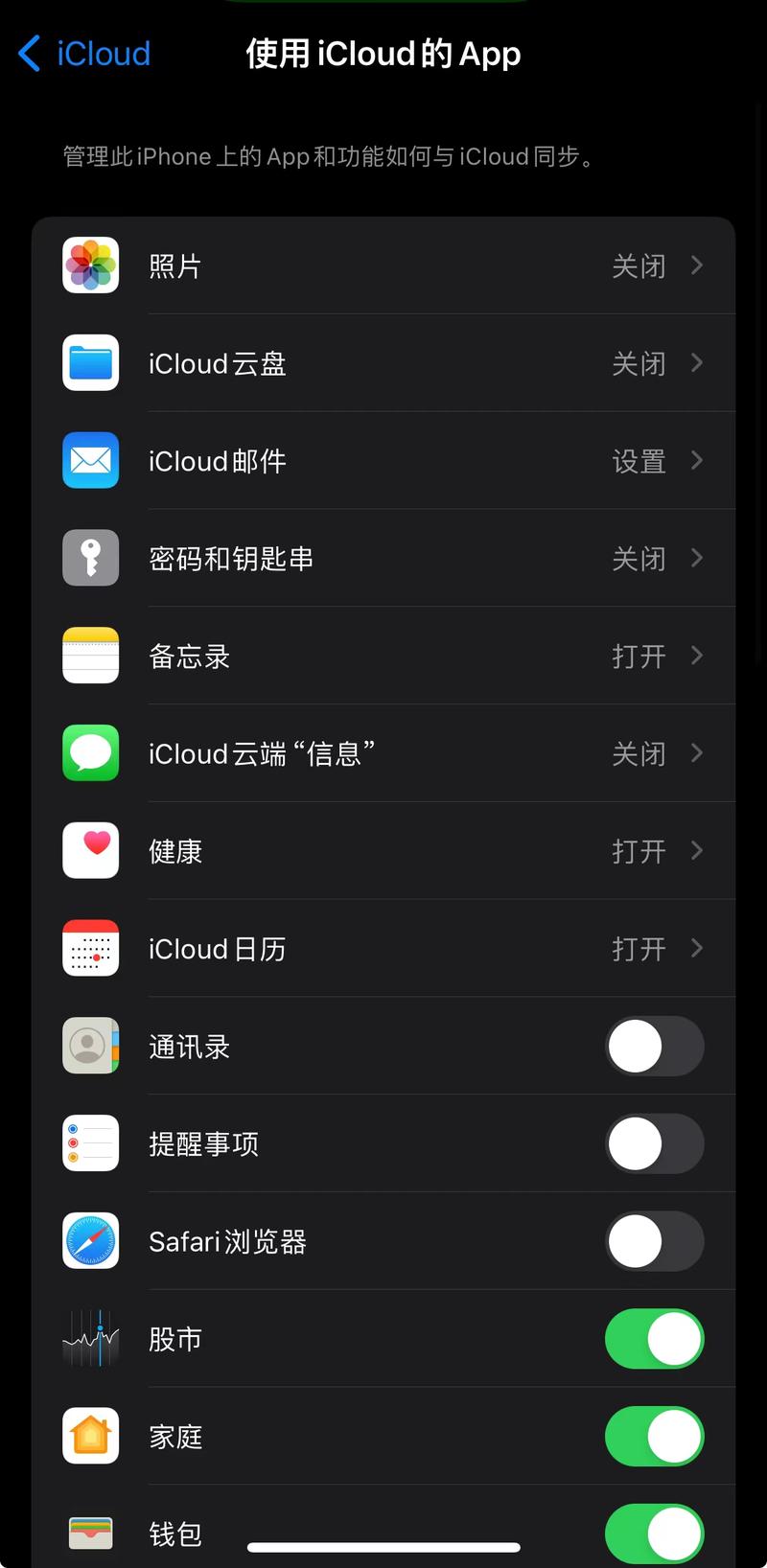Disable the 家庭 sync toggle
This screenshot has height=1568, width=767.
pos(654,1436)
